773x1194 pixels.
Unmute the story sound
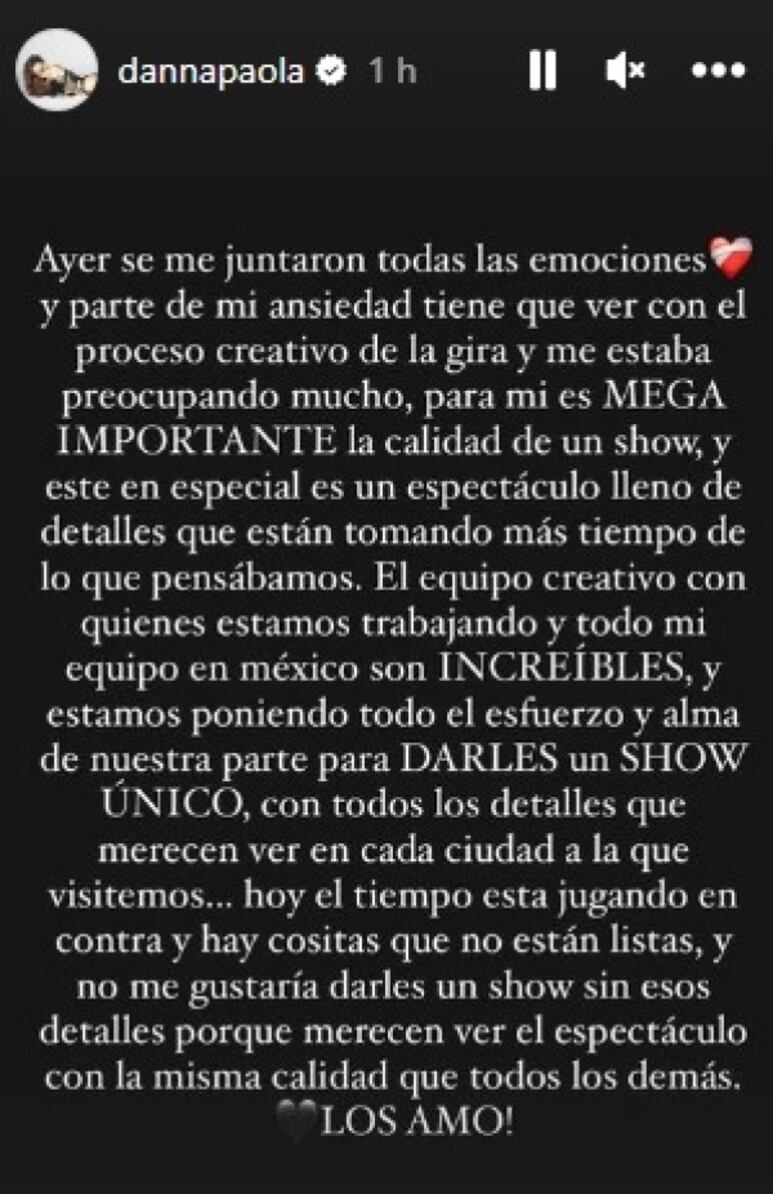[x=626, y=71]
